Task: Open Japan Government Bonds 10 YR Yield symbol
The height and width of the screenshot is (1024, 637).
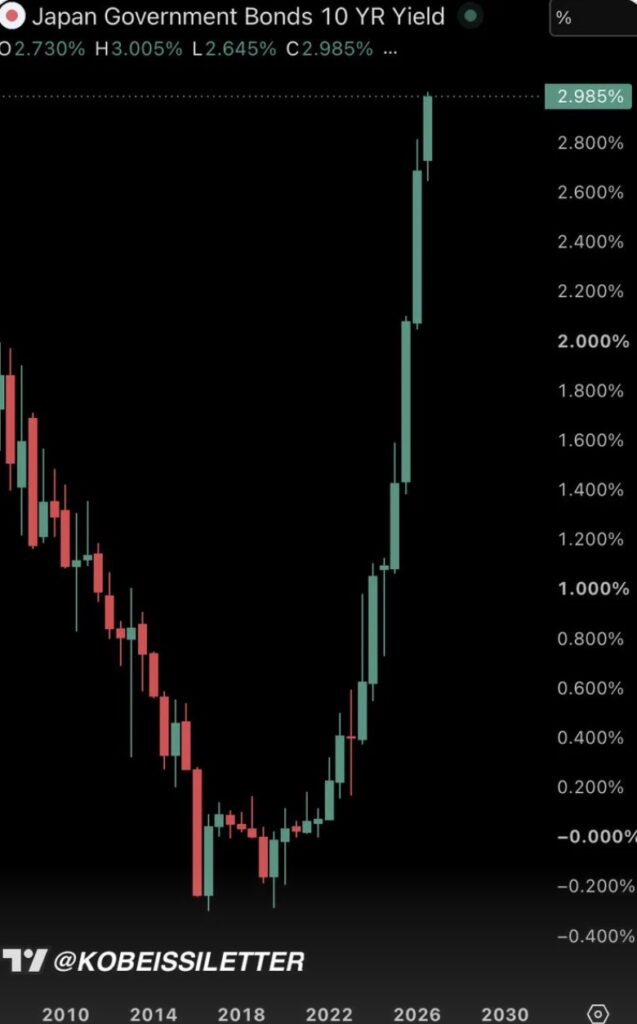Action: [238, 16]
